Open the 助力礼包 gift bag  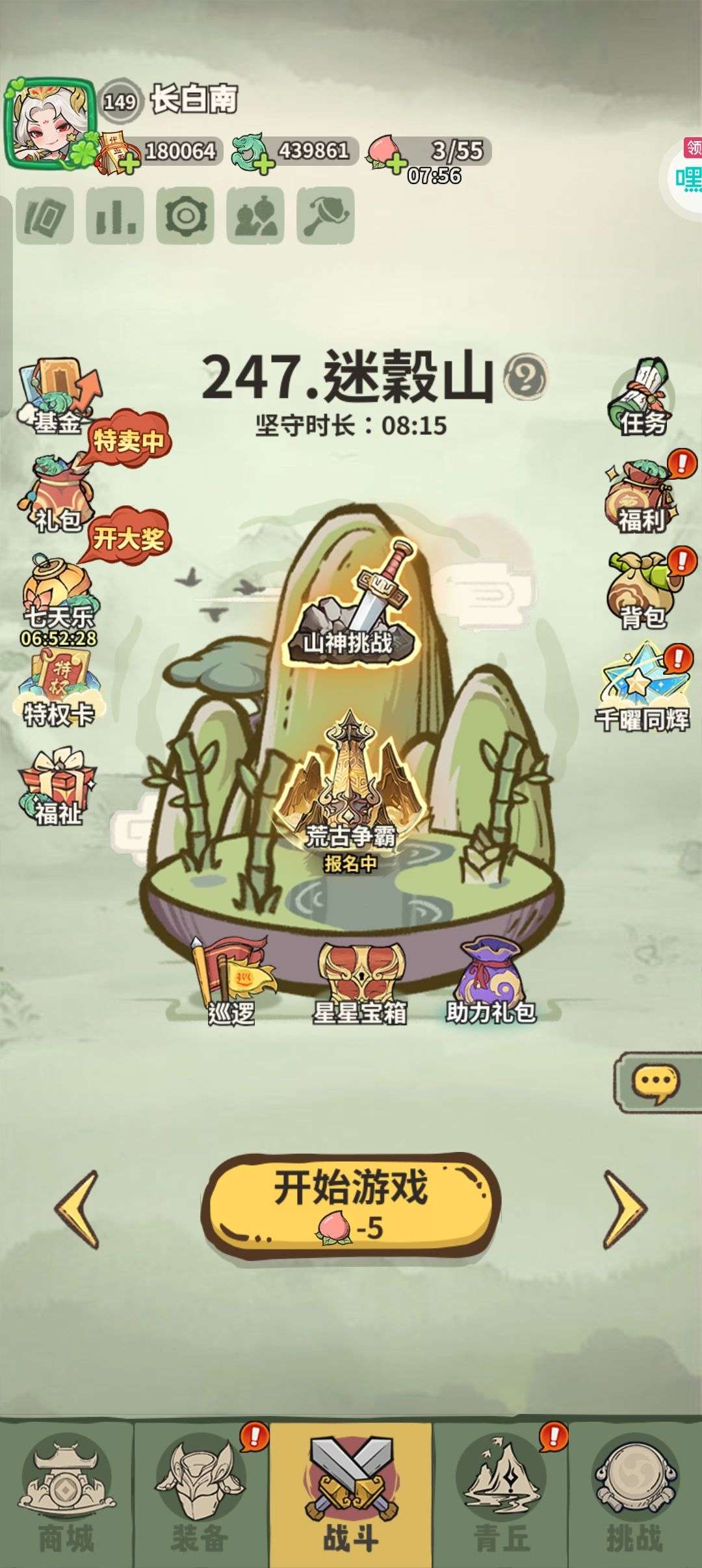[491, 982]
